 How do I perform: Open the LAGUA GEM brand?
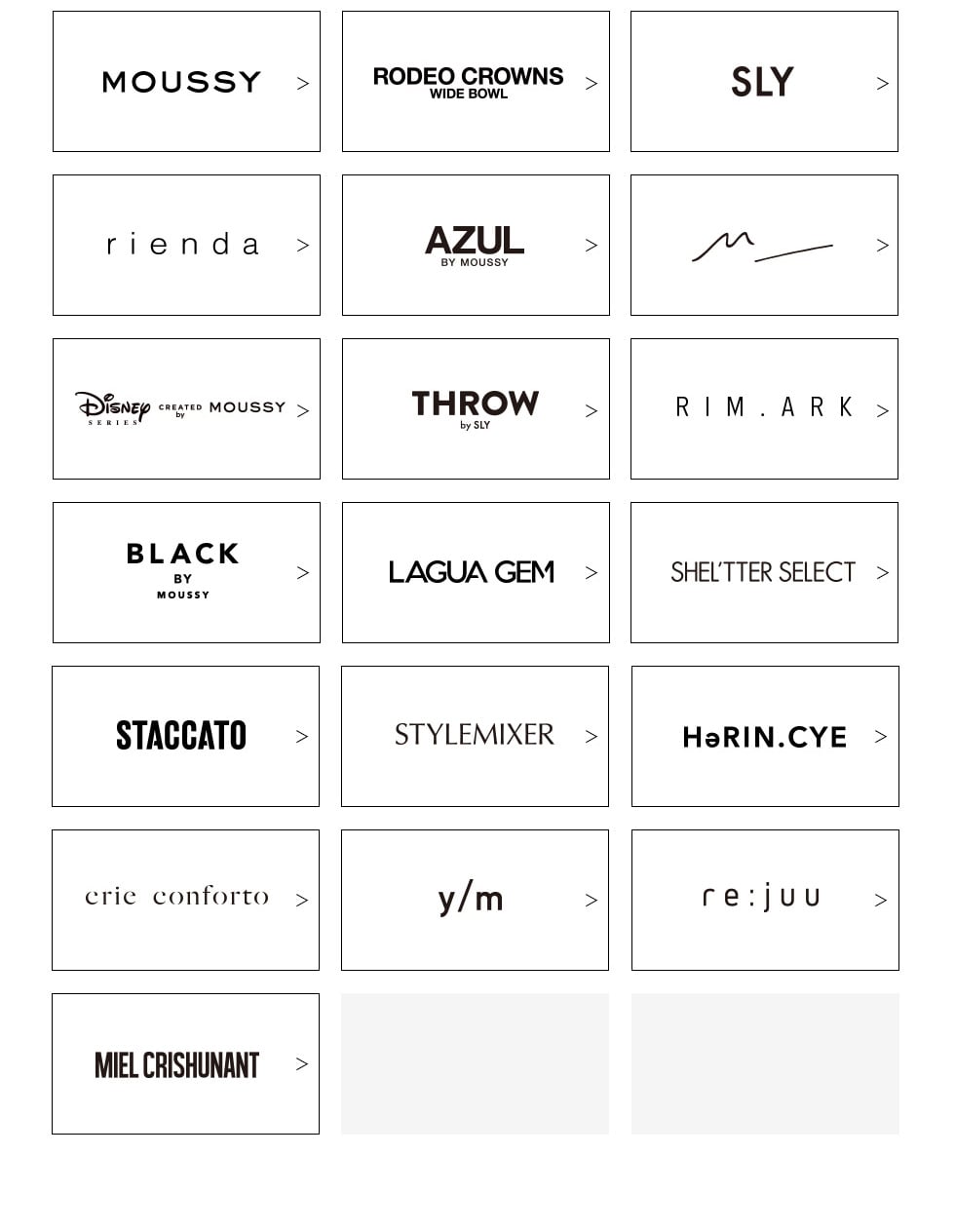click(476, 573)
